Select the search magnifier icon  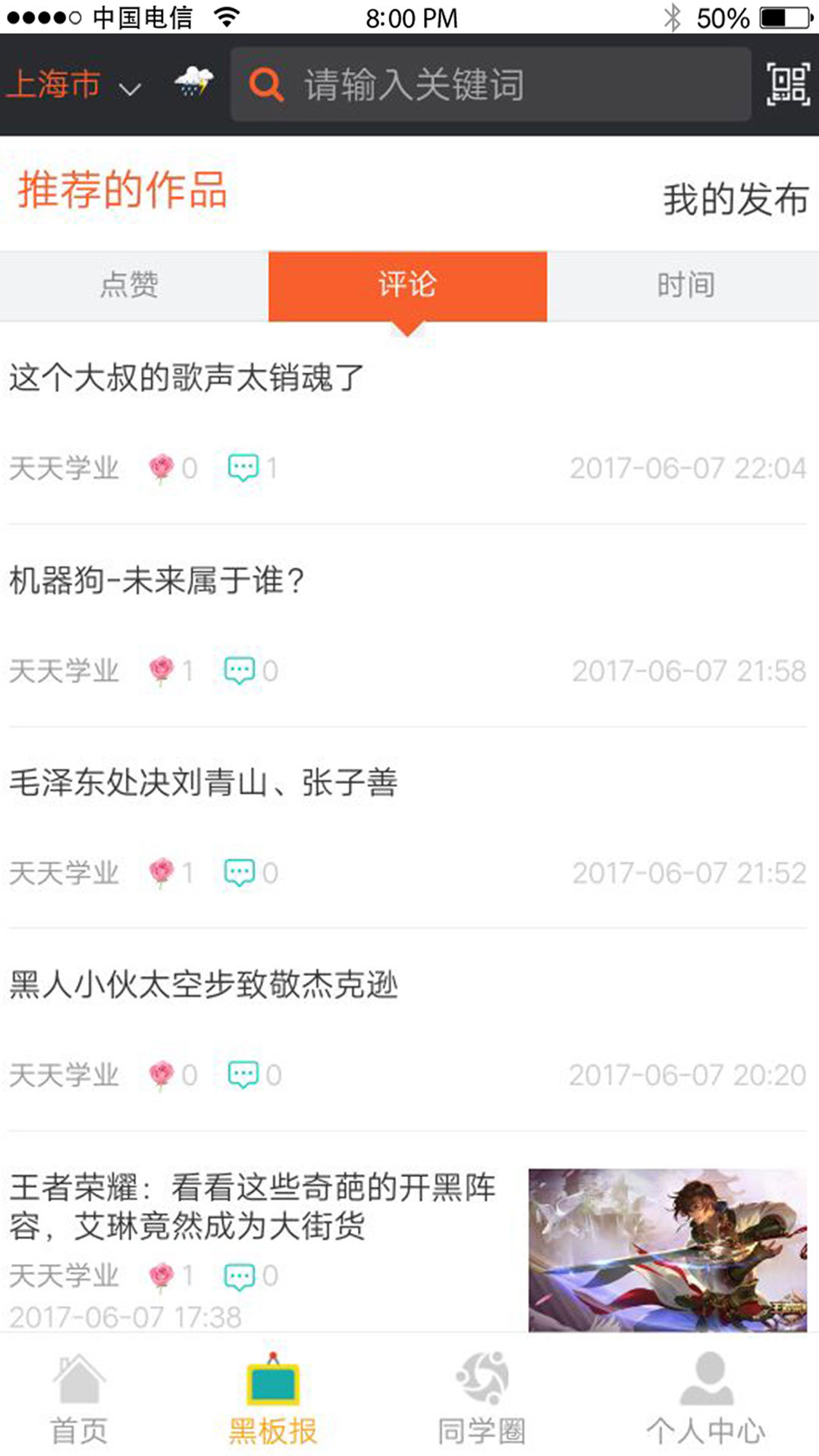point(264,85)
